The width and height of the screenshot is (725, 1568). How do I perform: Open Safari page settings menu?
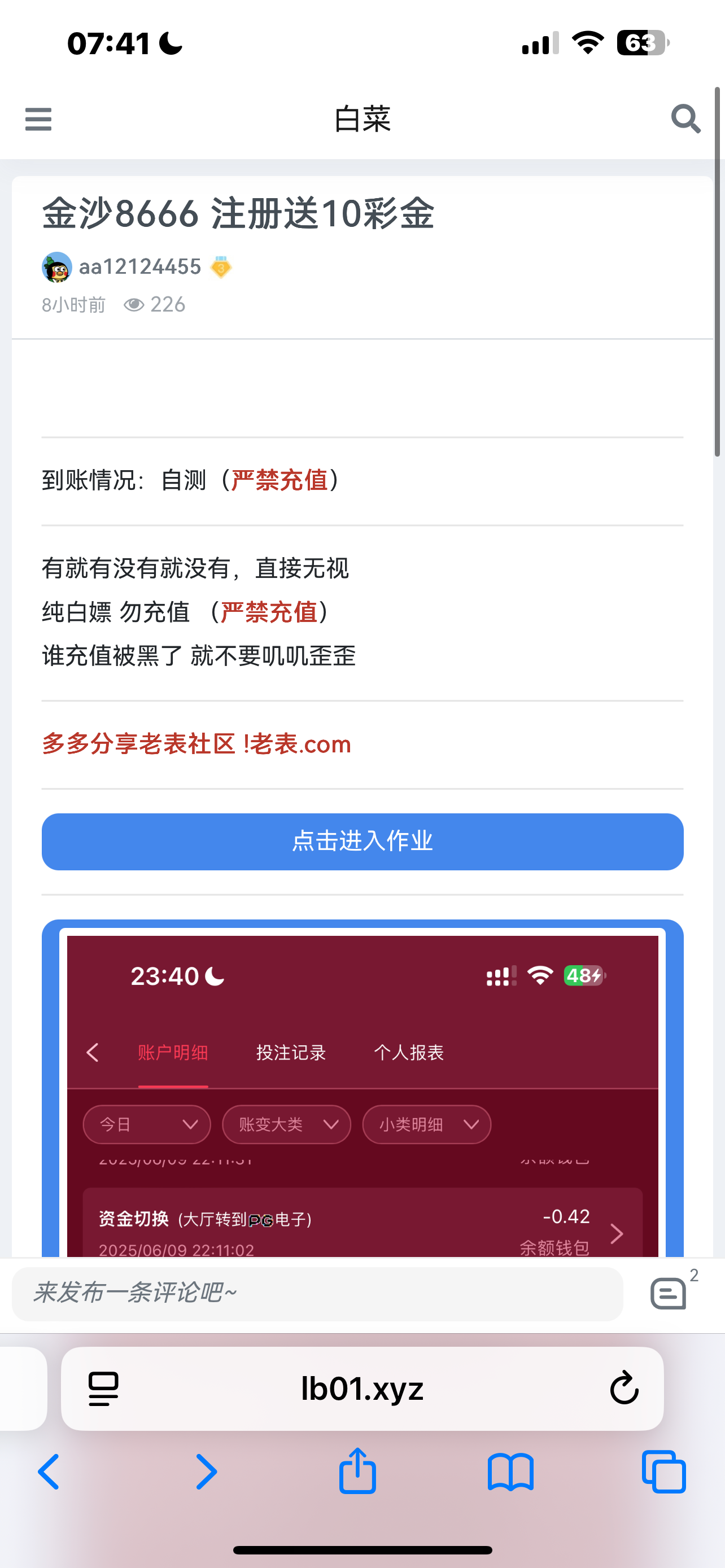[103, 1389]
